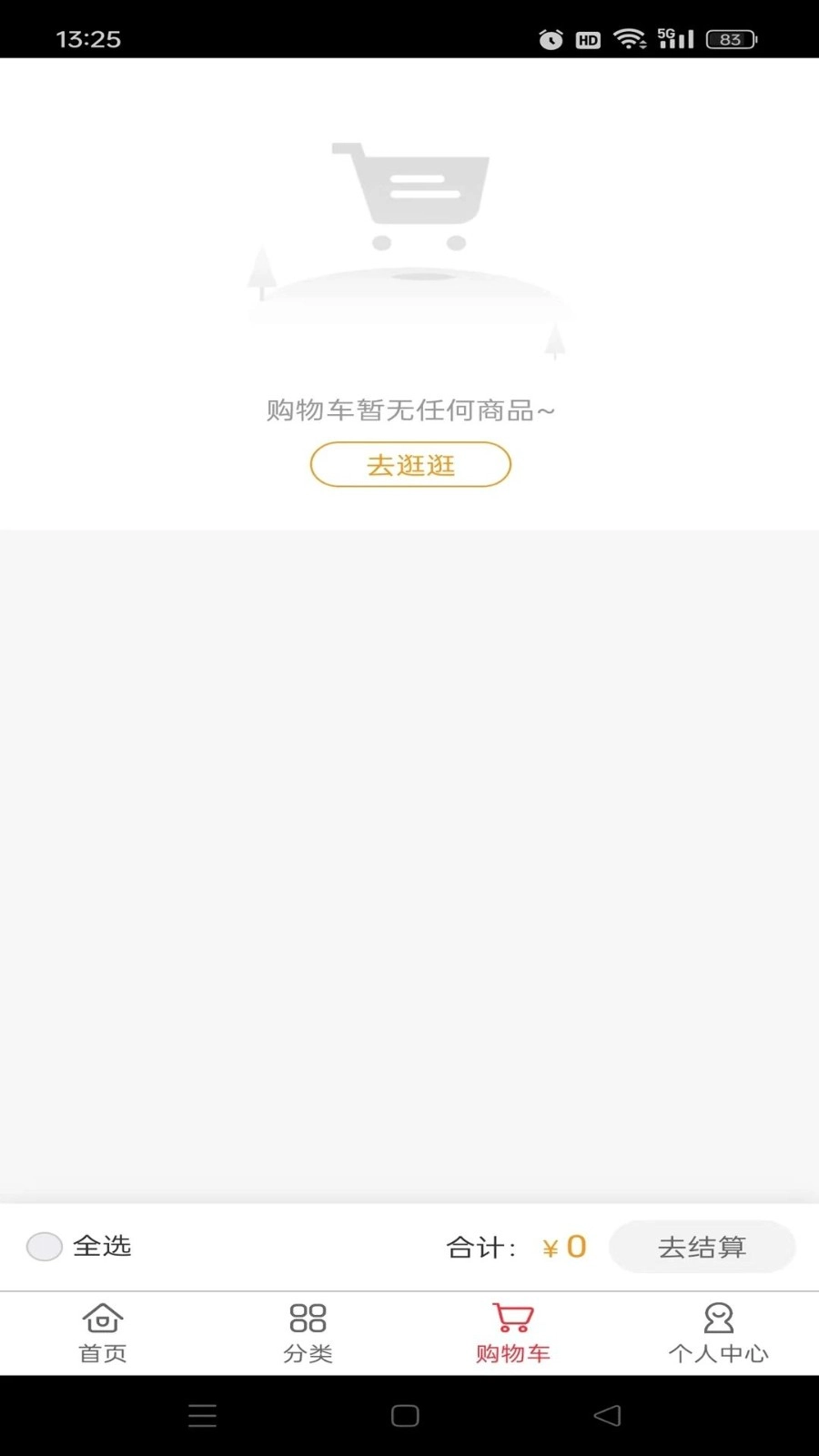Open 个人中心 via the person icon

pos(719,1318)
